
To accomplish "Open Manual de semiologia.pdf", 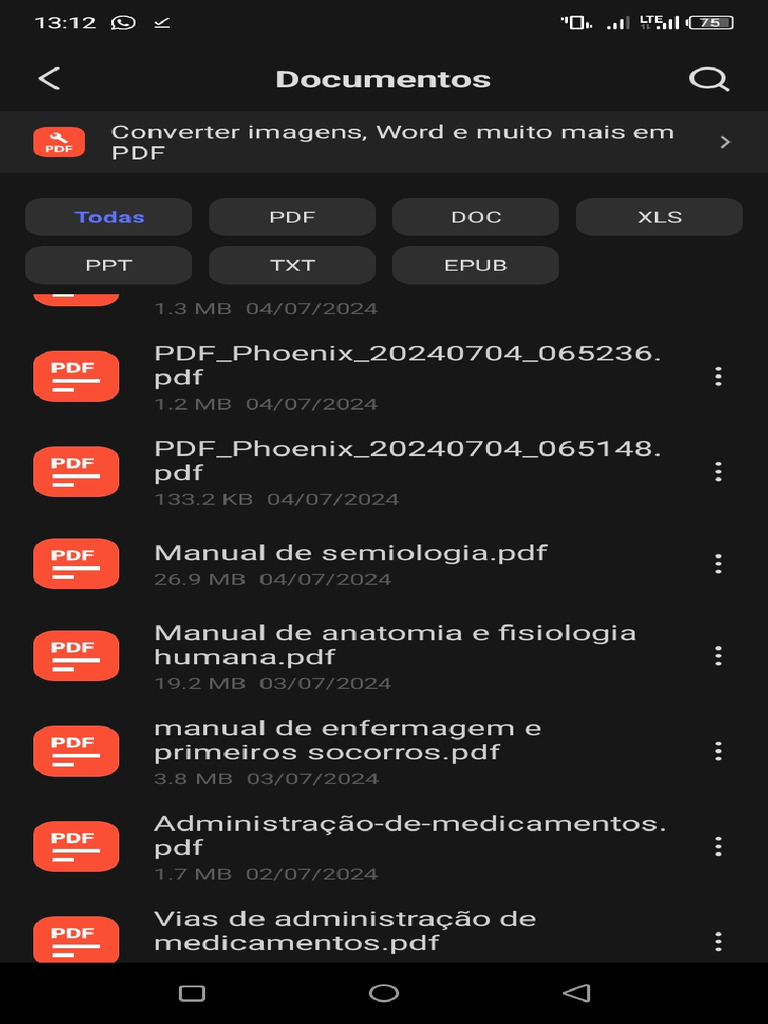I will [x=350, y=563].
